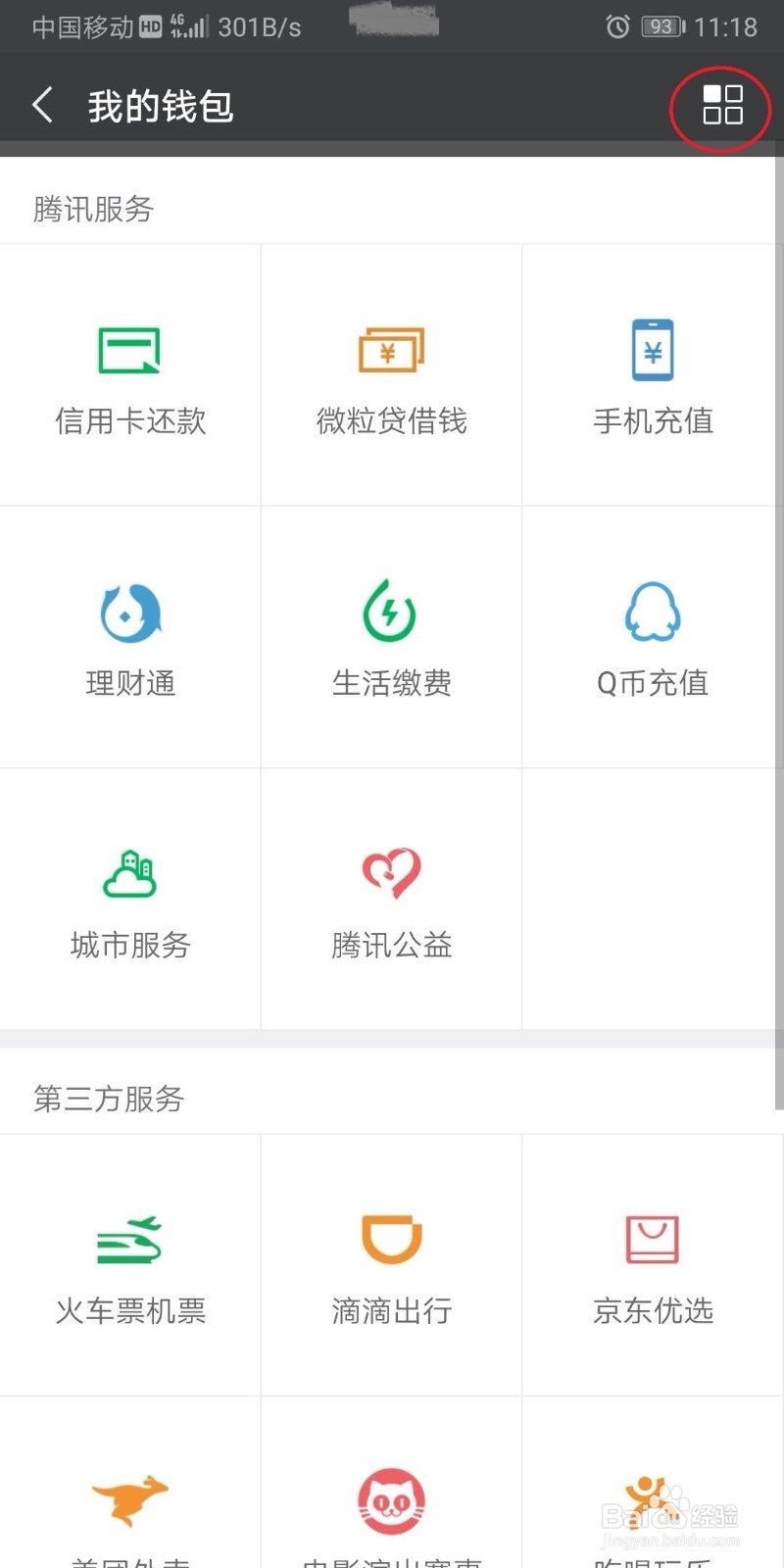
Task: Tap 生活缴费
Action: click(x=391, y=637)
